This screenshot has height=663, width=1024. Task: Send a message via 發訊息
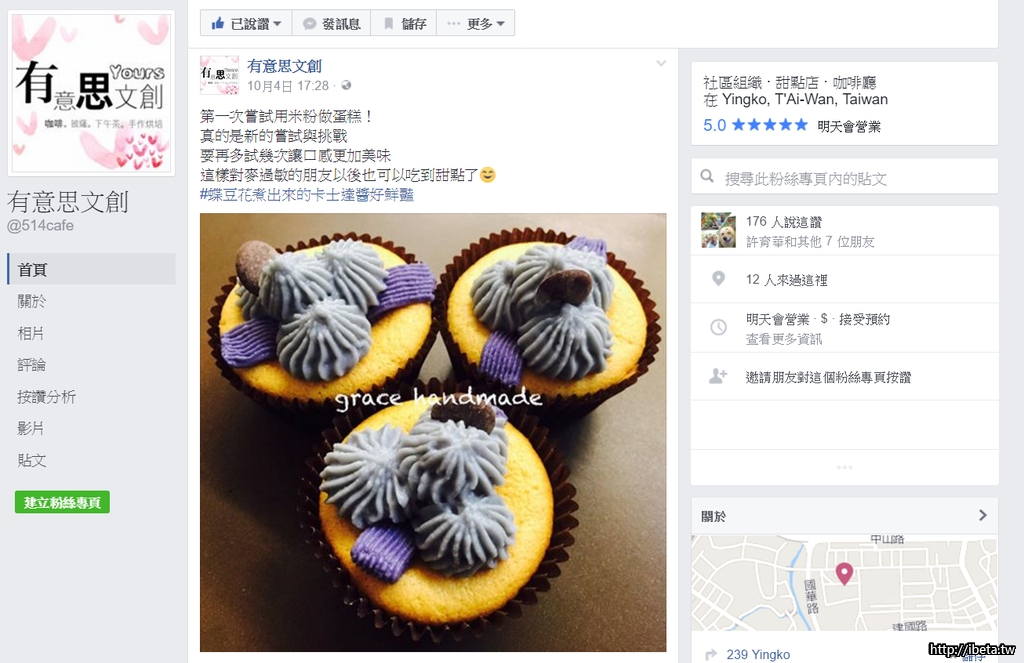point(332,23)
